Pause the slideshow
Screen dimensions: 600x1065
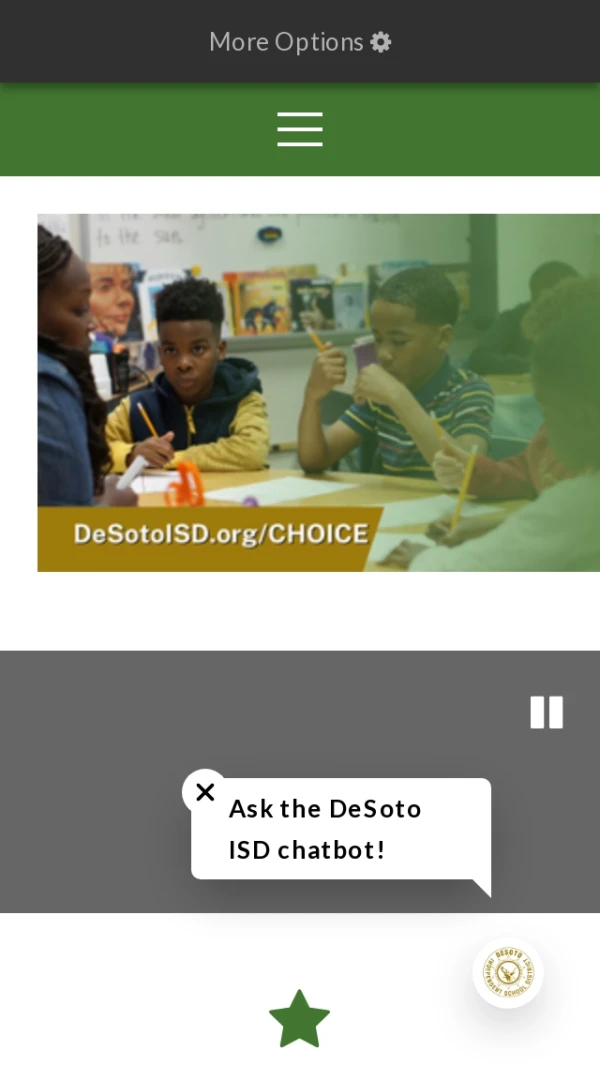546,712
